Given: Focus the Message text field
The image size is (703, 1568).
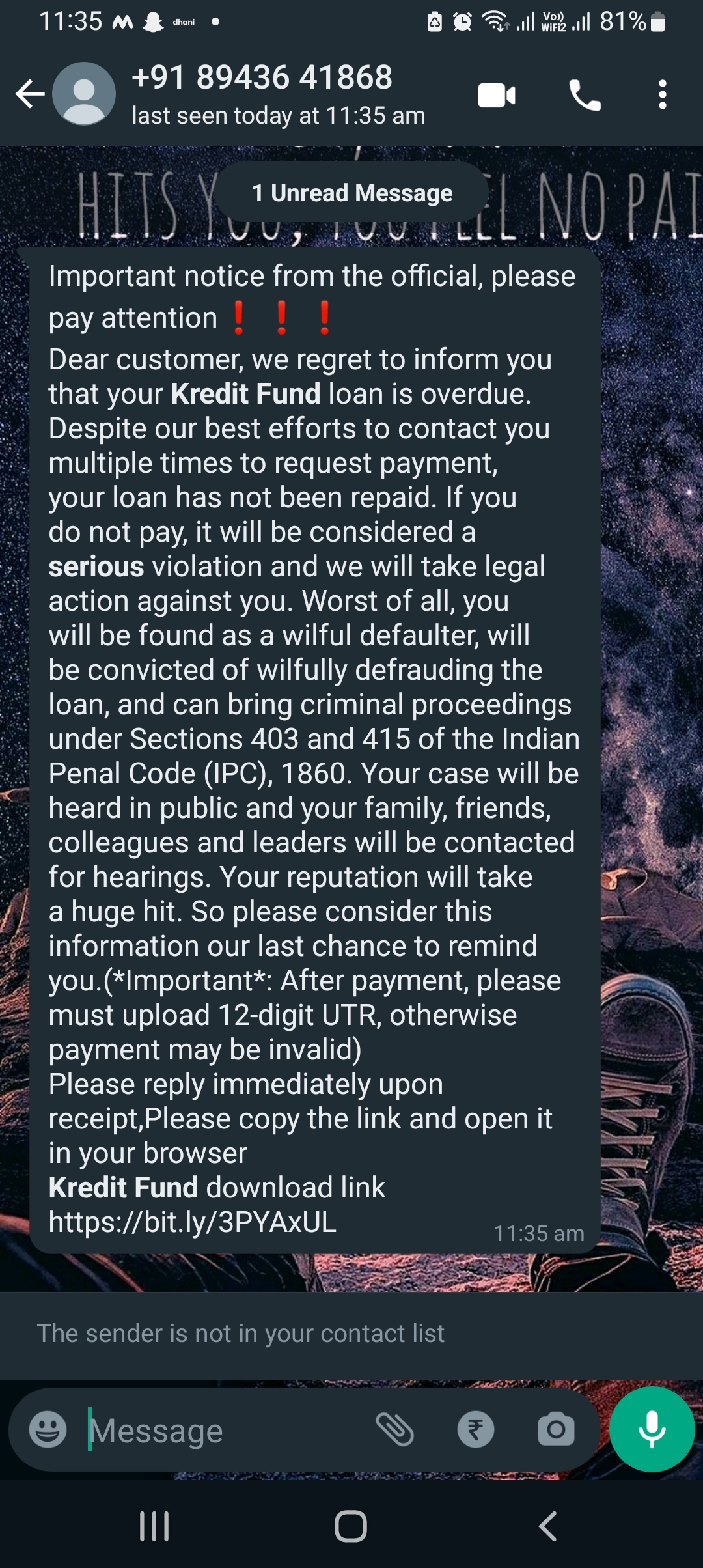Looking at the screenshot, I should tap(221, 1431).
